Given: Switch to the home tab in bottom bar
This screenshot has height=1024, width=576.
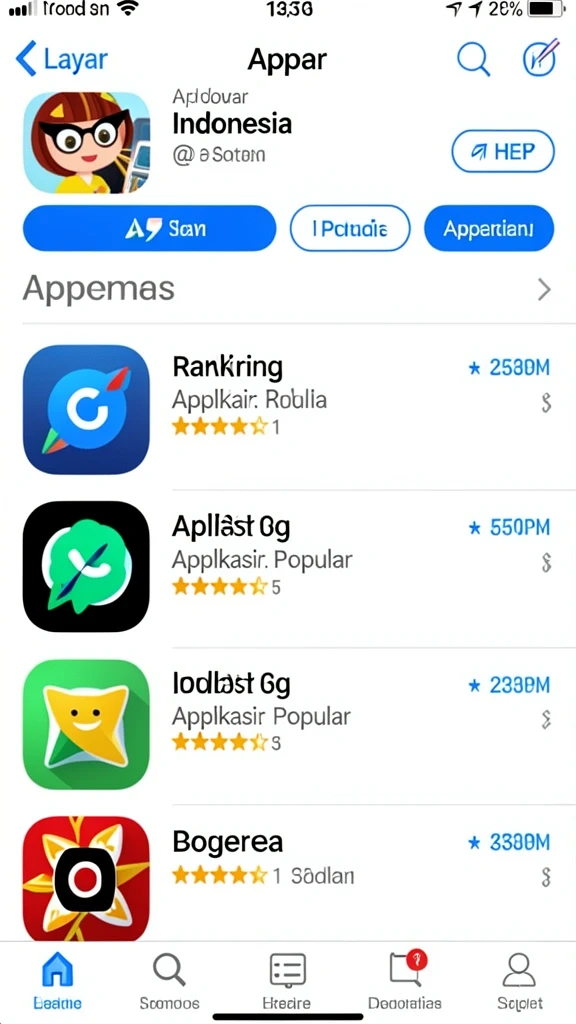Looking at the screenshot, I should tap(57, 981).
